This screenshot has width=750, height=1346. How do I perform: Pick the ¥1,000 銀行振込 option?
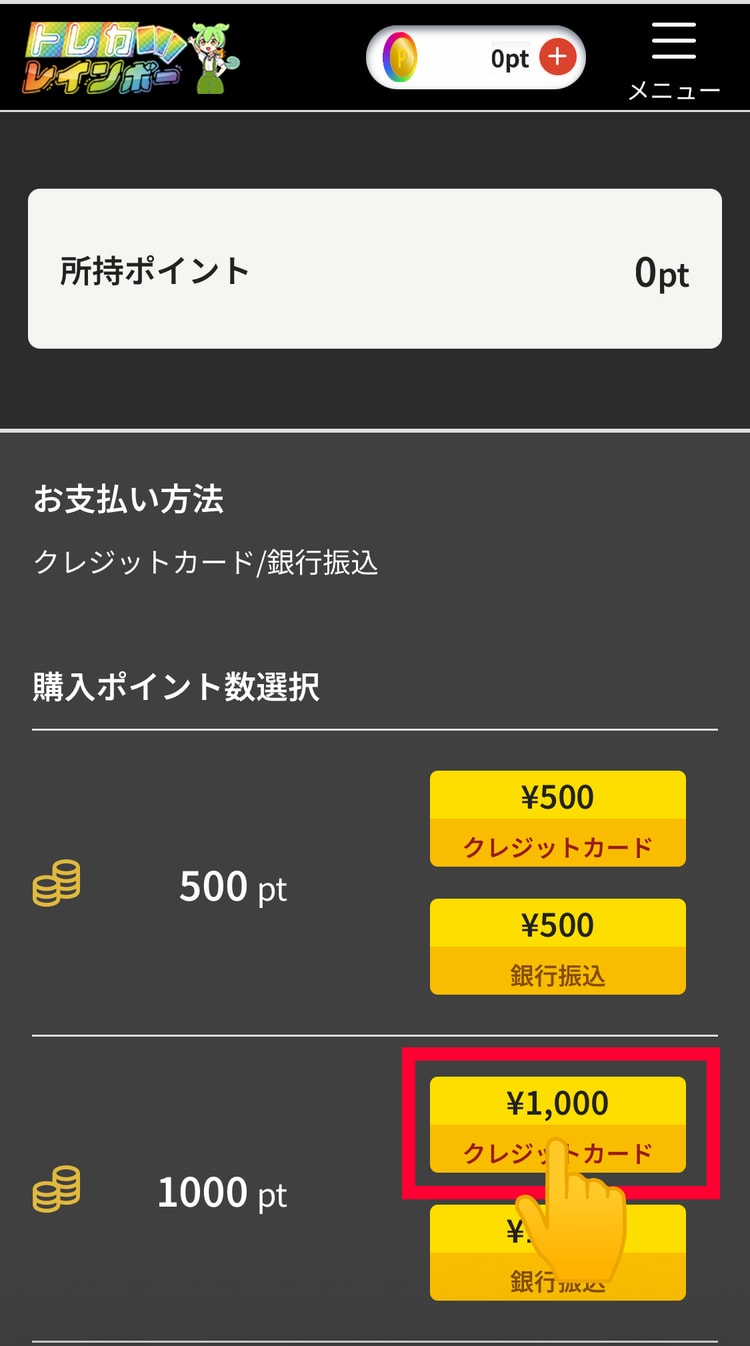pos(557,1253)
